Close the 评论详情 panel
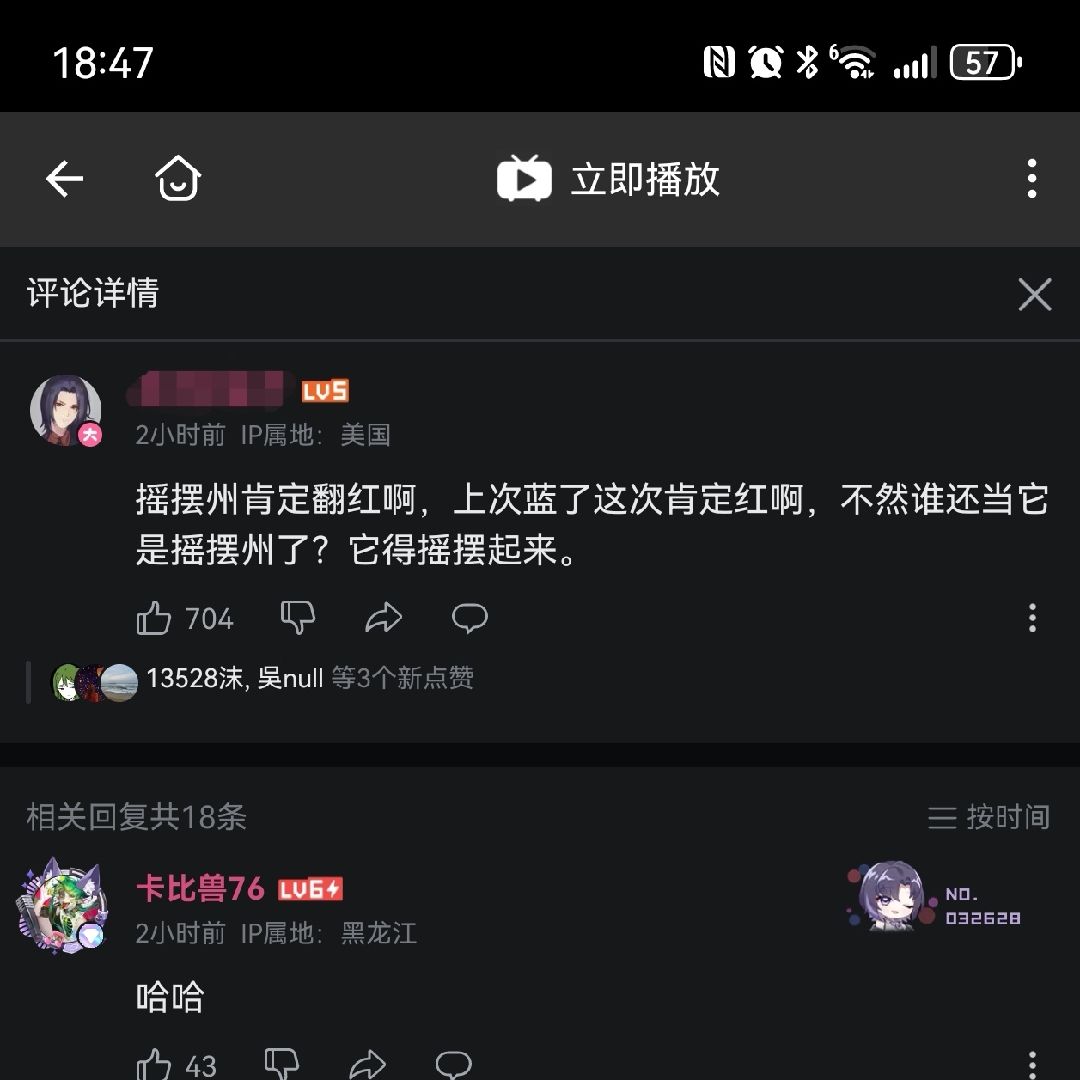 [1034, 294]
